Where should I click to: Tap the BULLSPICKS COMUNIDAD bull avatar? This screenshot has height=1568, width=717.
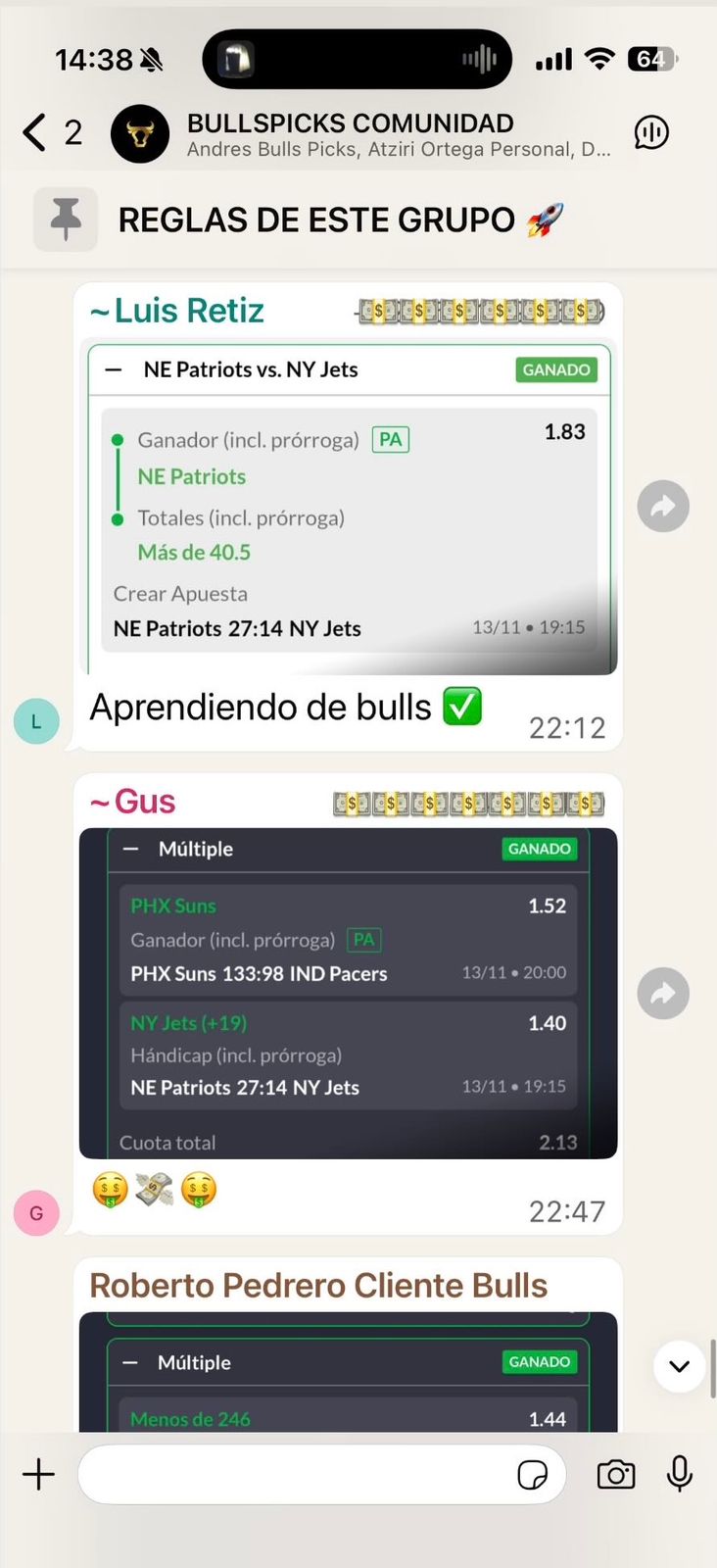click(140, 134)
